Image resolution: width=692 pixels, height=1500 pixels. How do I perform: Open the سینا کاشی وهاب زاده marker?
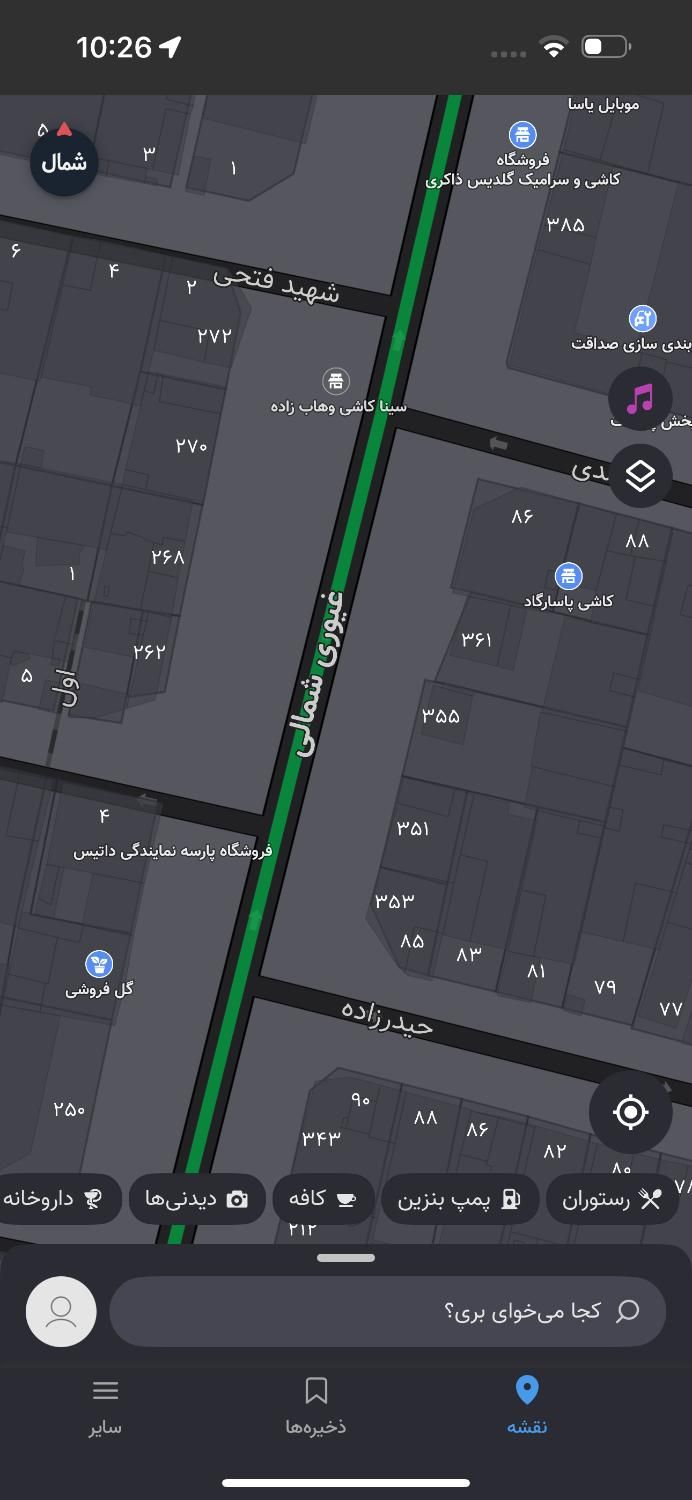pyautogui.click(x=336, y=381)
